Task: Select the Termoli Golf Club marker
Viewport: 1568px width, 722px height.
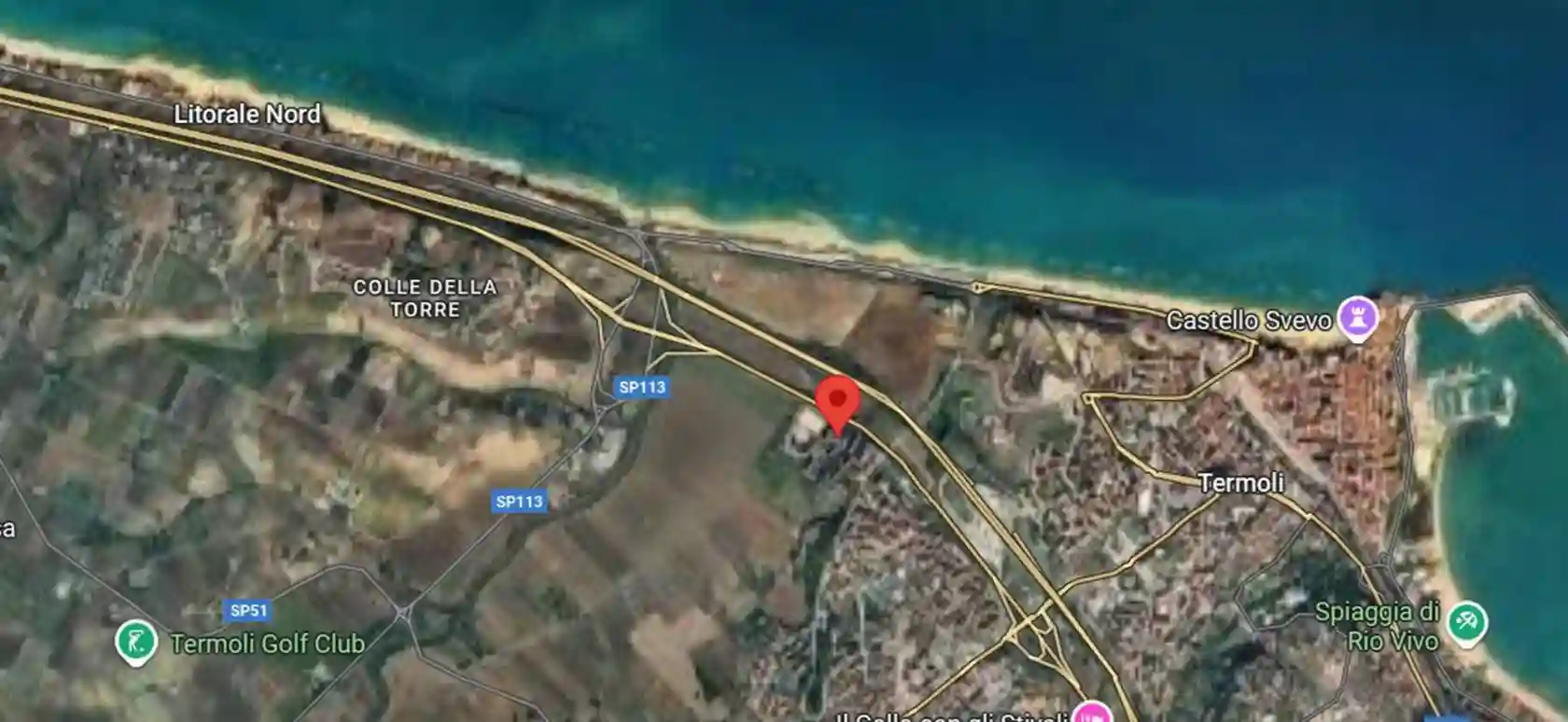Action: (135, 642)
